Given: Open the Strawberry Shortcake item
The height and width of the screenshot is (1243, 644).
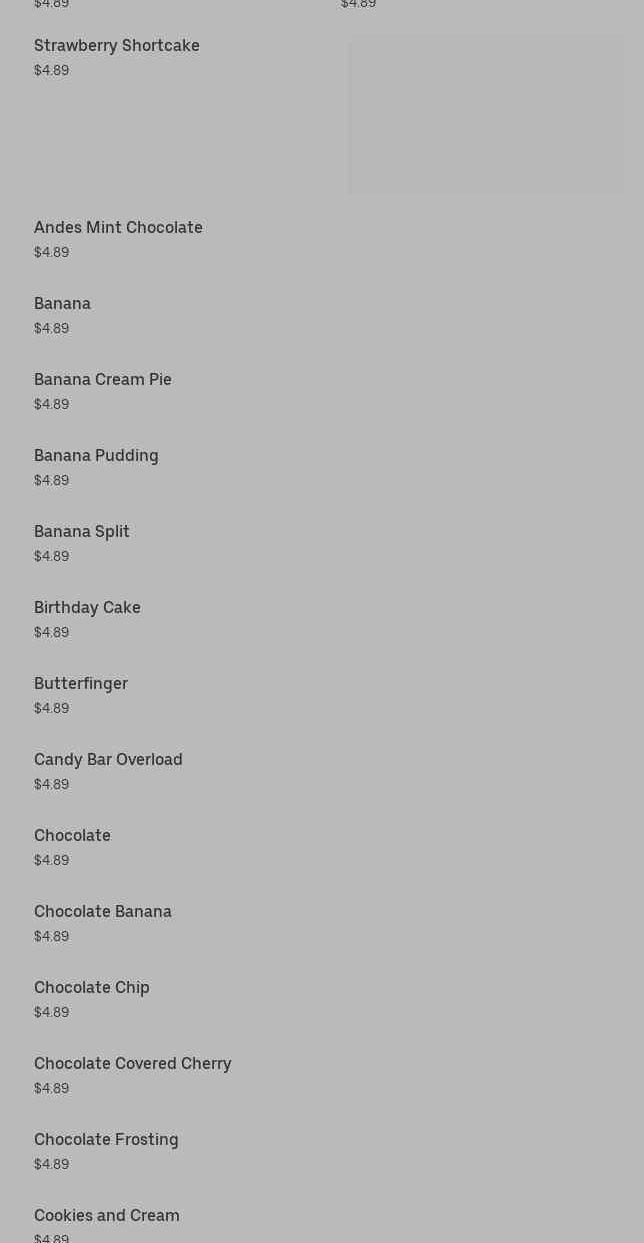Looking at the screenshot, I should coord(117,46).
